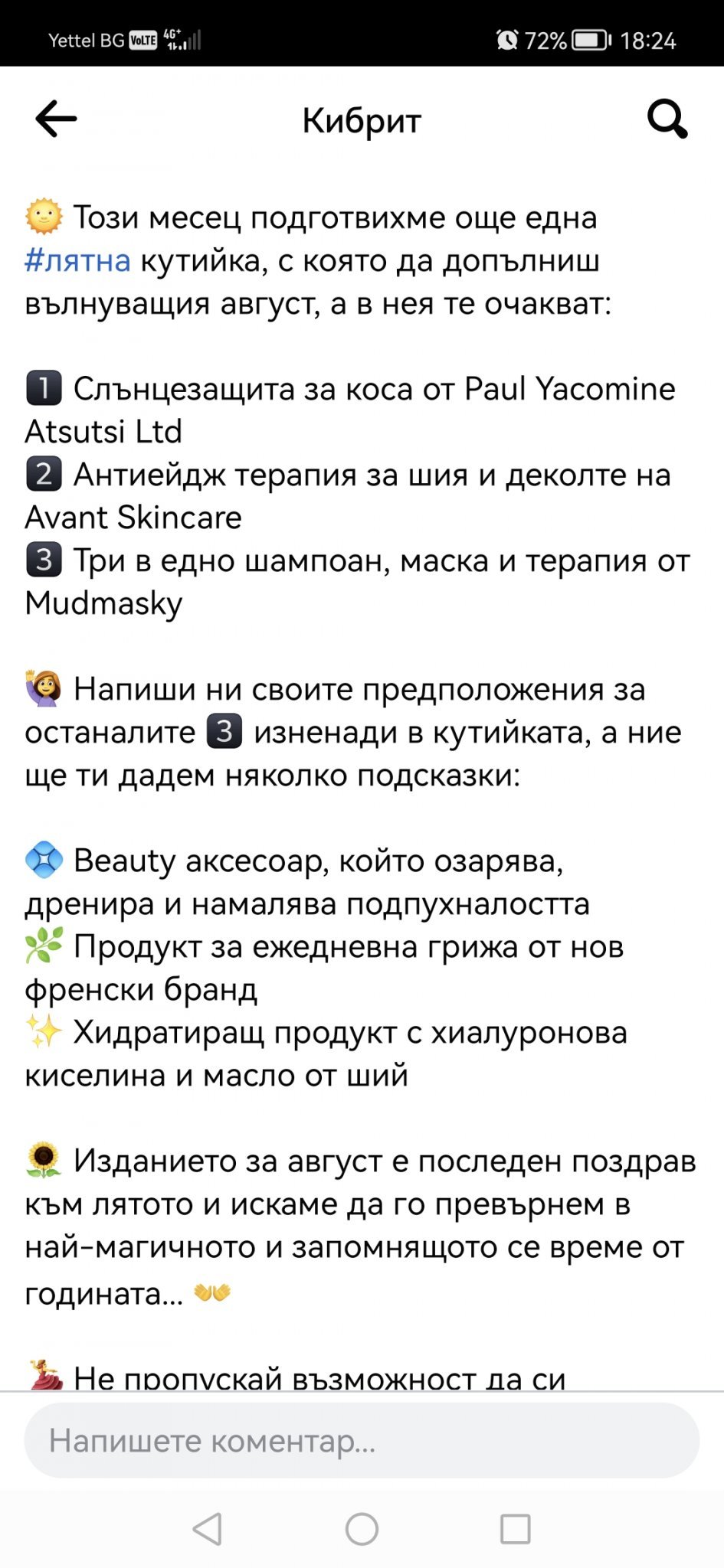Open recent apps from navigation bar
The image size is (724, 1568).
[515, 1529]
